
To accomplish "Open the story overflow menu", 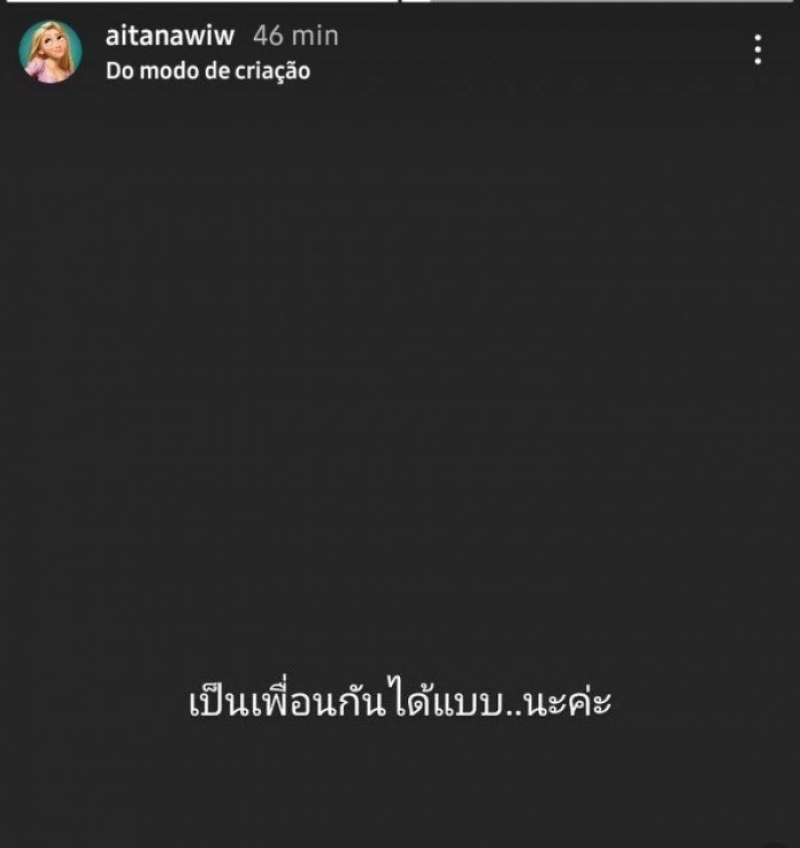I will pos(758,49).
